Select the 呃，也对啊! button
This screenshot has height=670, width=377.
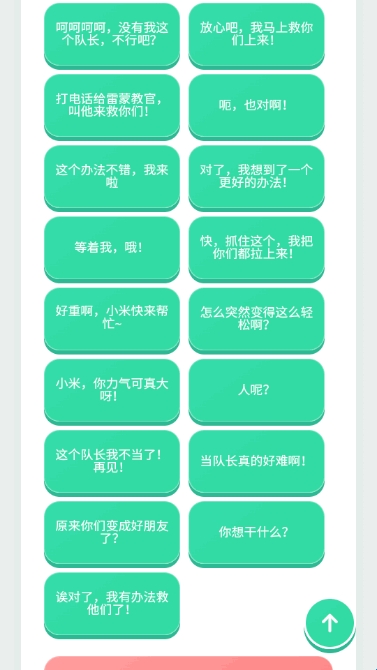[256, 107]
